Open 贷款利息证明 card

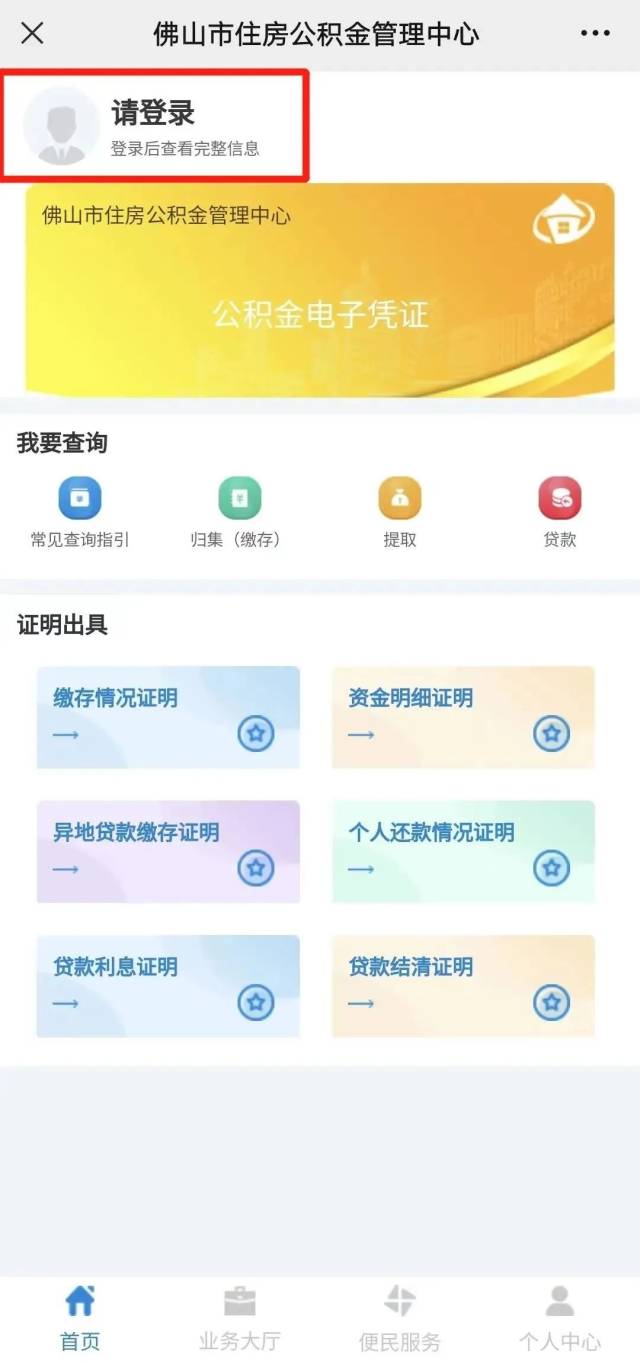168,986
